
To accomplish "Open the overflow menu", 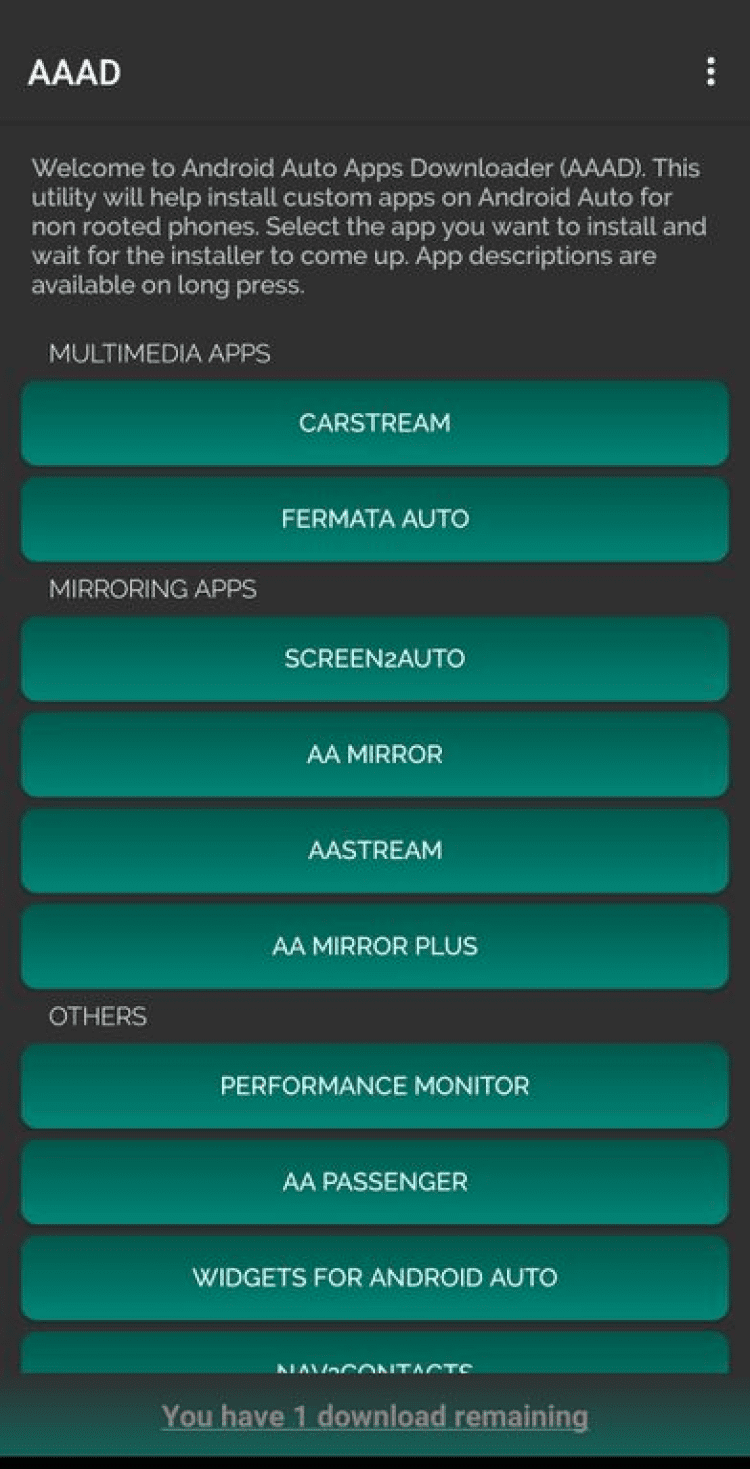I will (710, 72).
